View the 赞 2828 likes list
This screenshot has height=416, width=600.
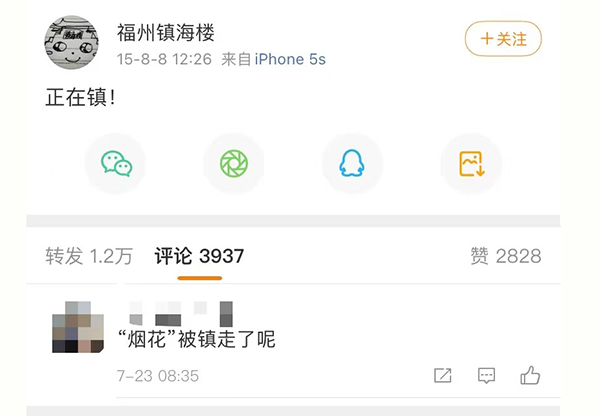tap(505, 257)
